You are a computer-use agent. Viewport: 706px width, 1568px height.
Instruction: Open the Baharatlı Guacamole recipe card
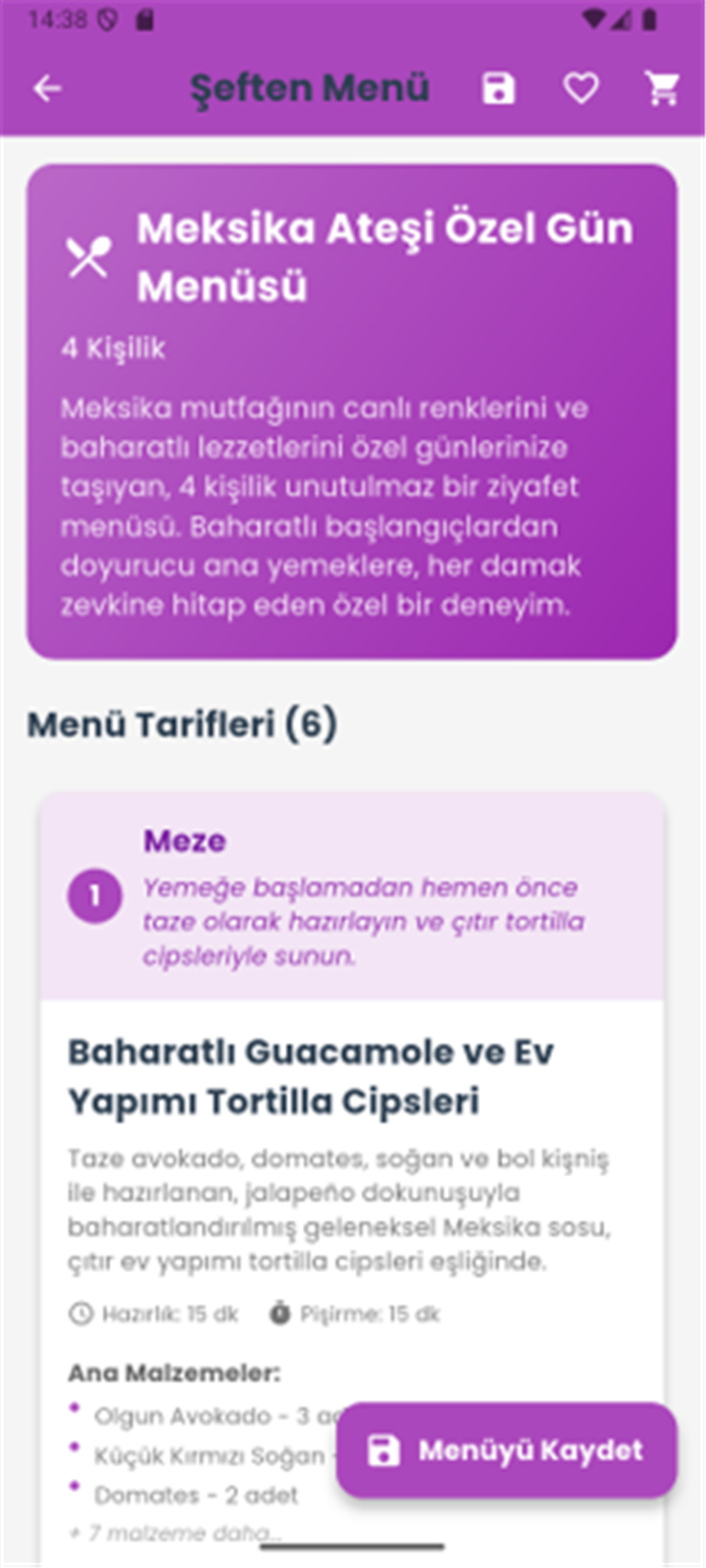(x=351, y=1178)
